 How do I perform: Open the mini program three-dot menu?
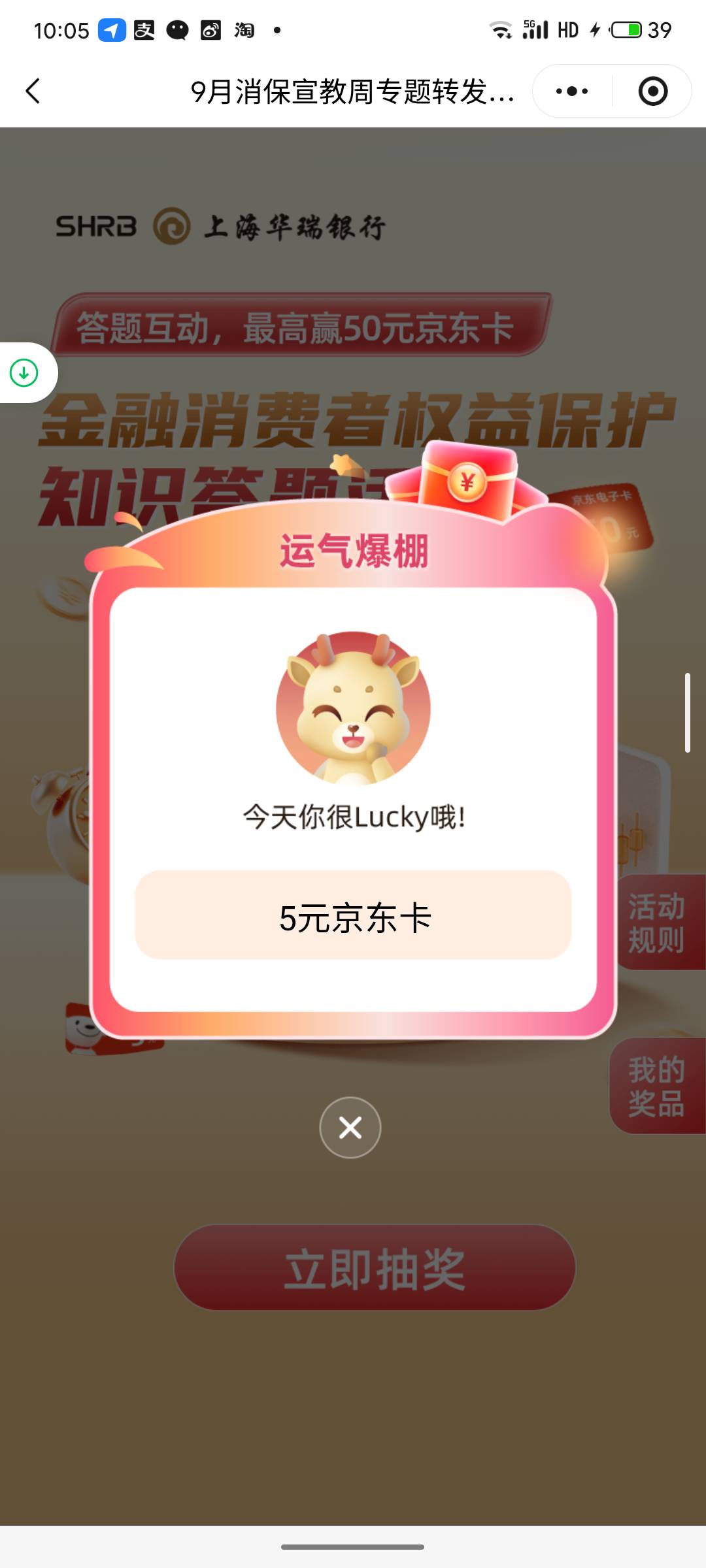(x=572, y=91)
